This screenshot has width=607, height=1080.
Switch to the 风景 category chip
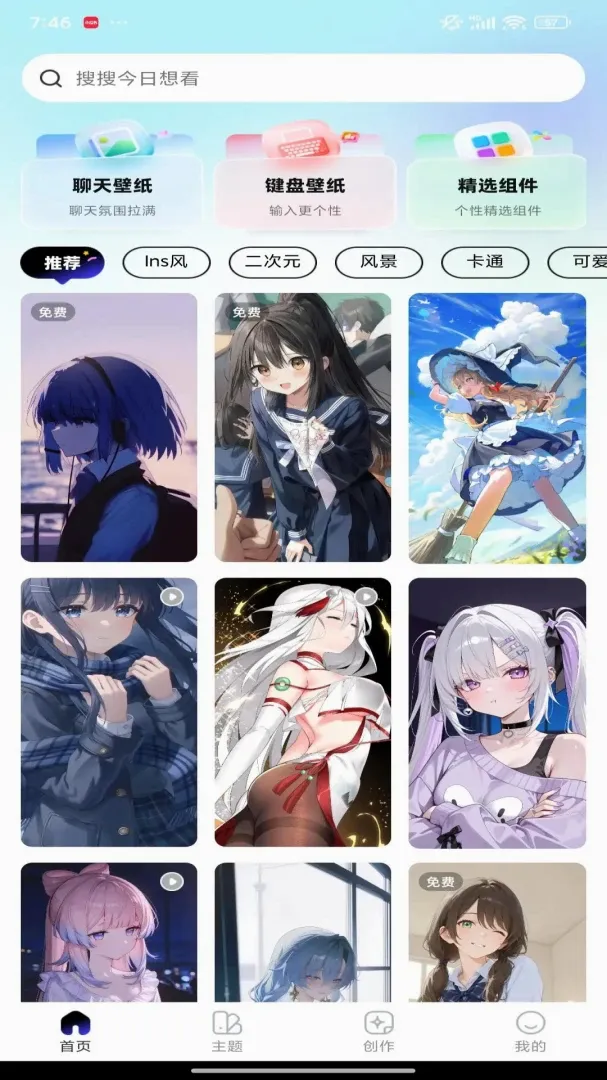click(379, 262)
